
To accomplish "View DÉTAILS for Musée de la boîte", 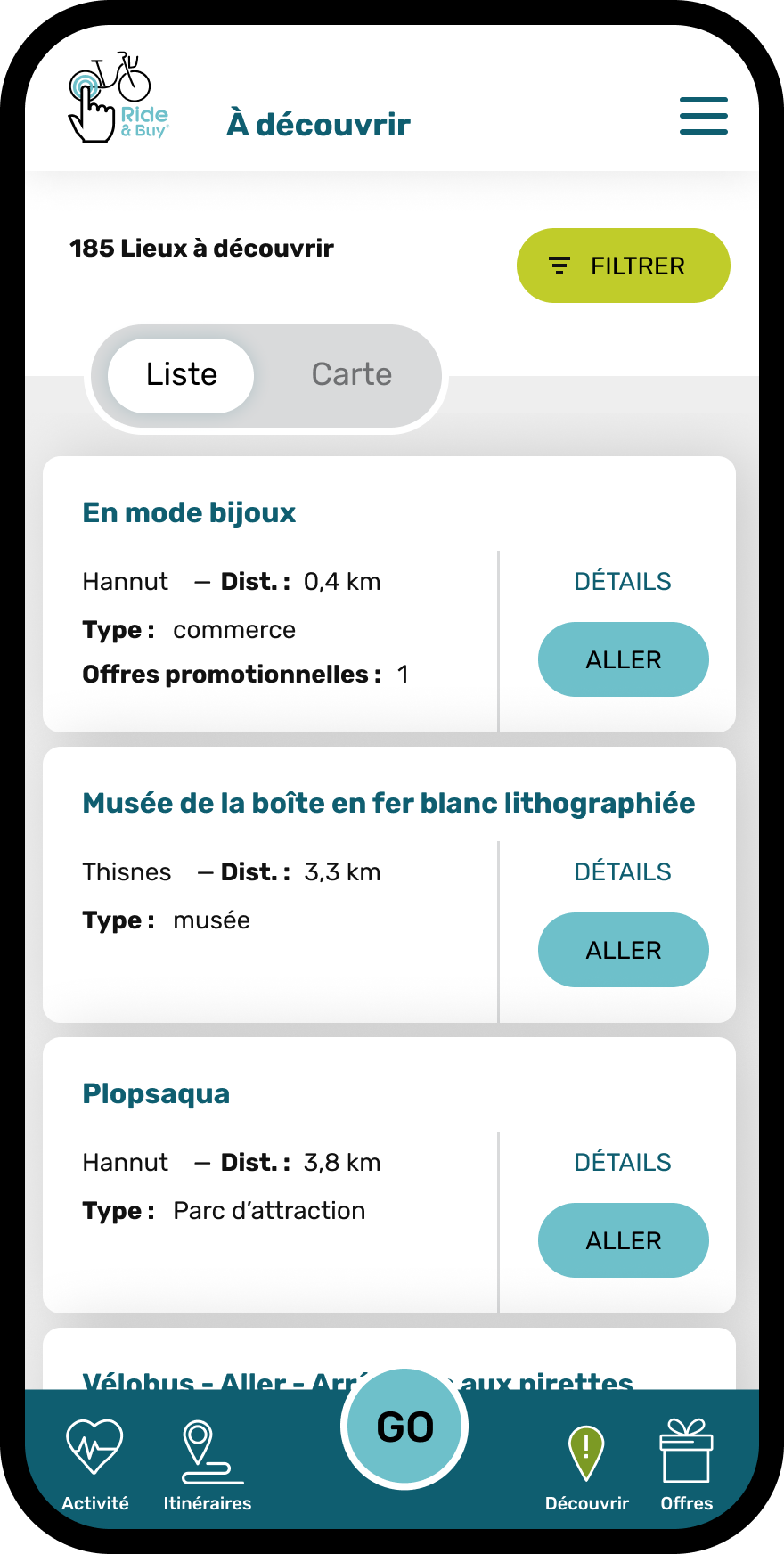I will click(623, 872).
